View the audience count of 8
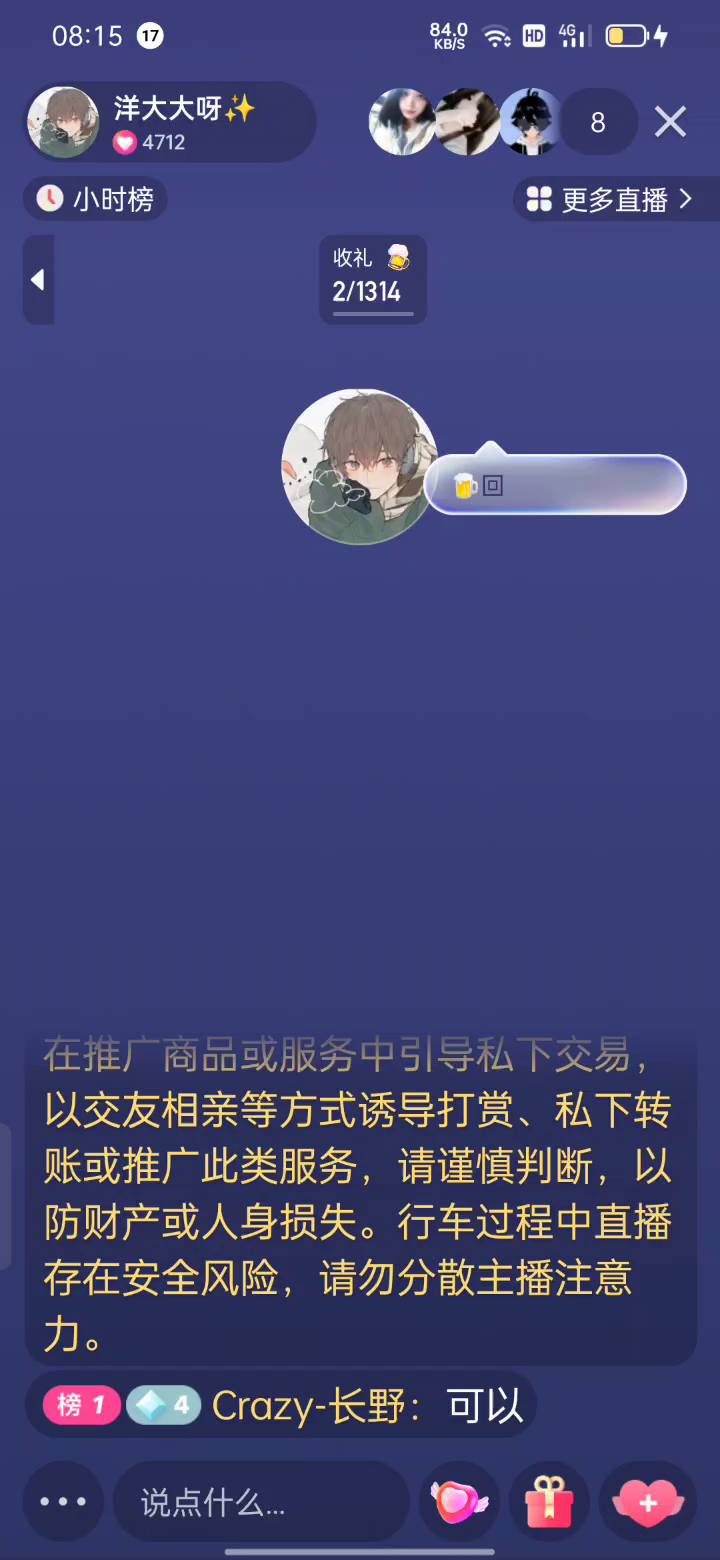The height and width of the screenshot is (1560, 720). [598, 122]
